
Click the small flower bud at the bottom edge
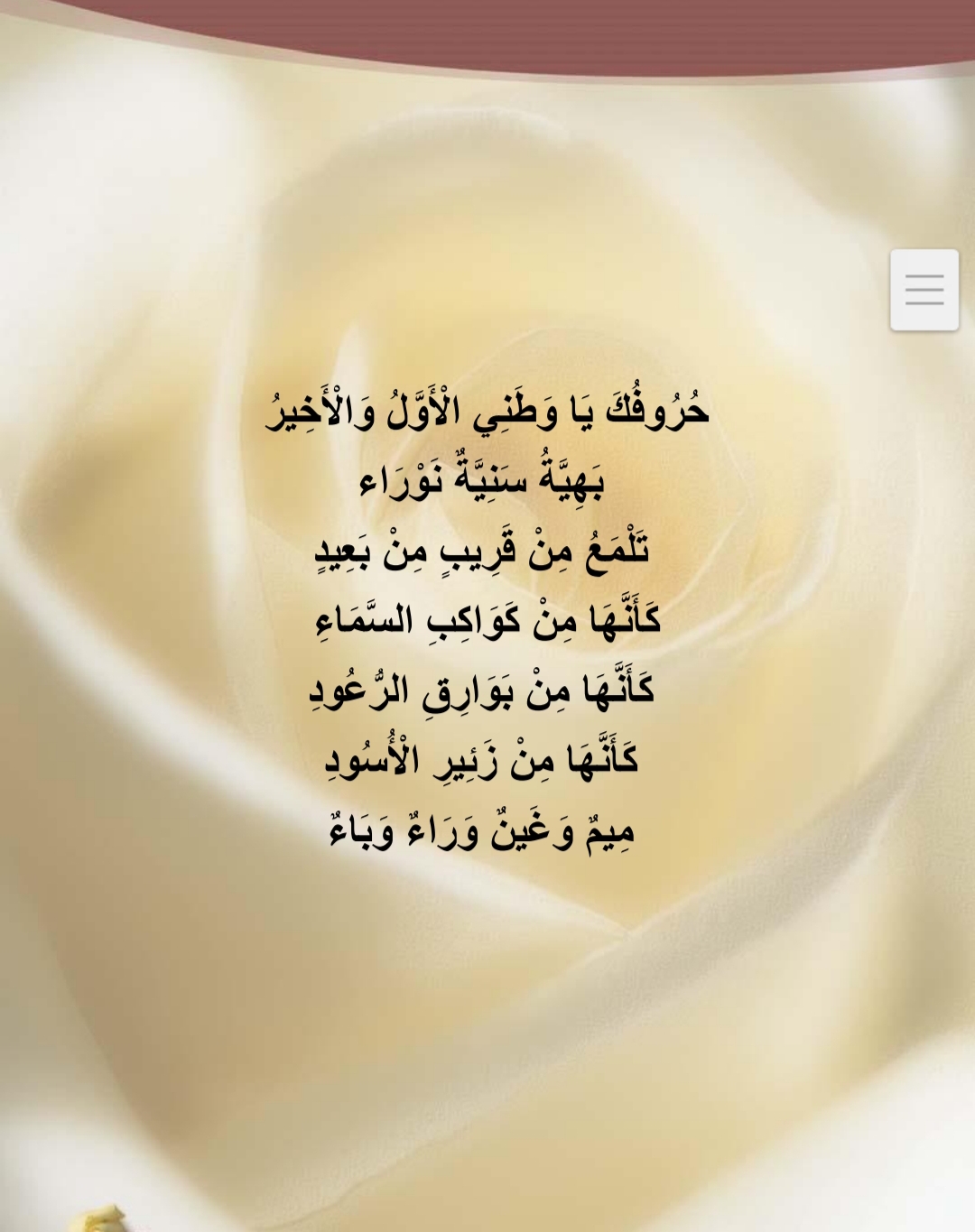pos(99,1218)
